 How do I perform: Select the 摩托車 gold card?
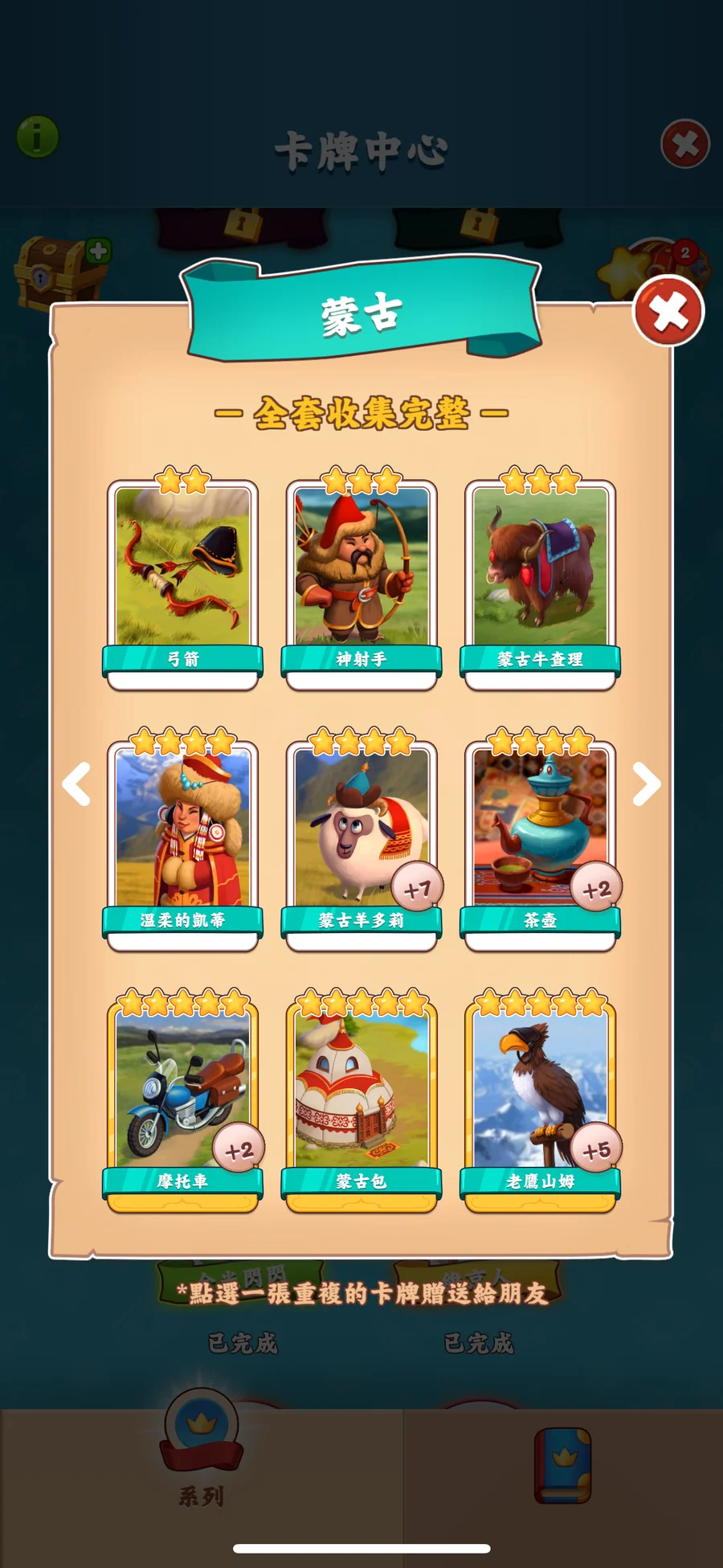tap(182, 1100)
